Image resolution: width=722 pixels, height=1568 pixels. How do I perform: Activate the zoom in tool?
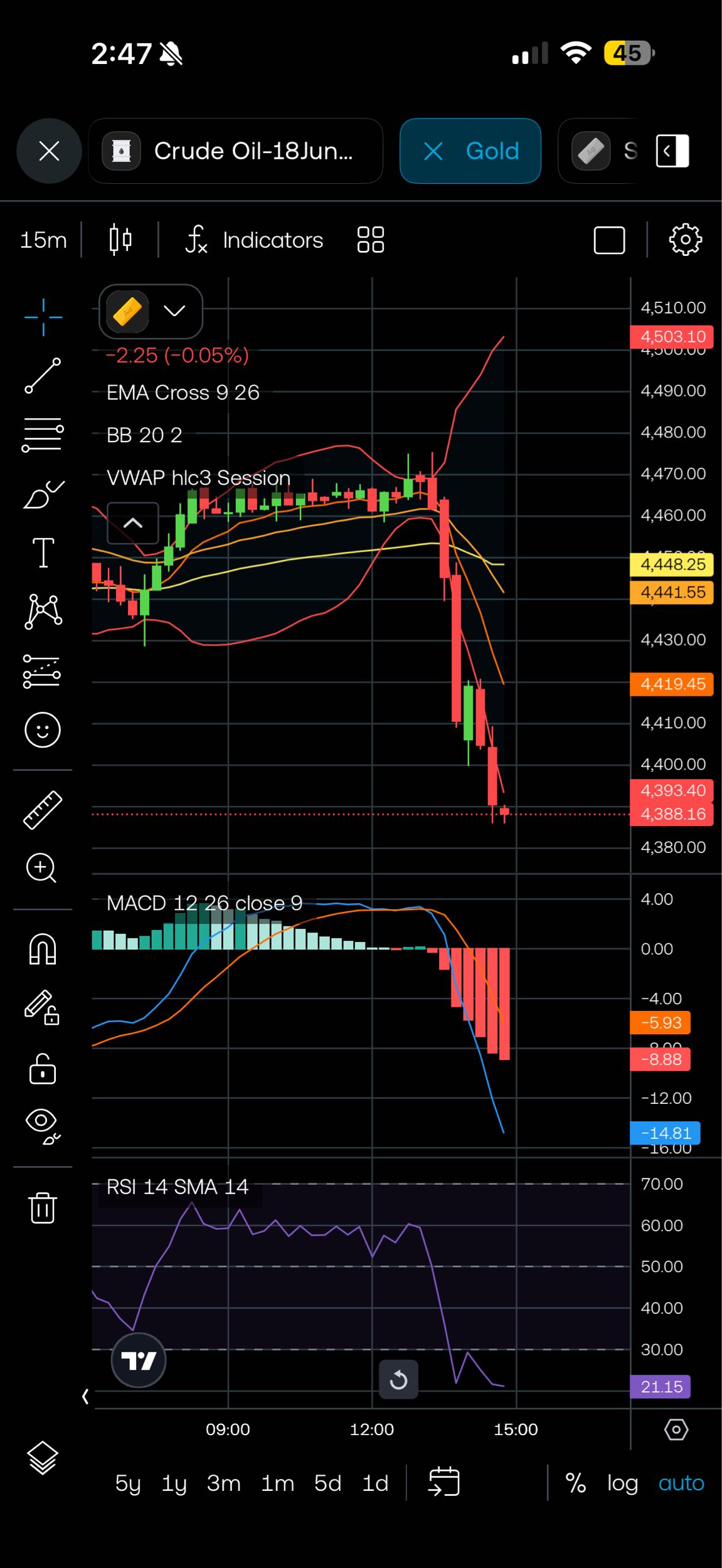pyautogui.click(x=41, y=868)
